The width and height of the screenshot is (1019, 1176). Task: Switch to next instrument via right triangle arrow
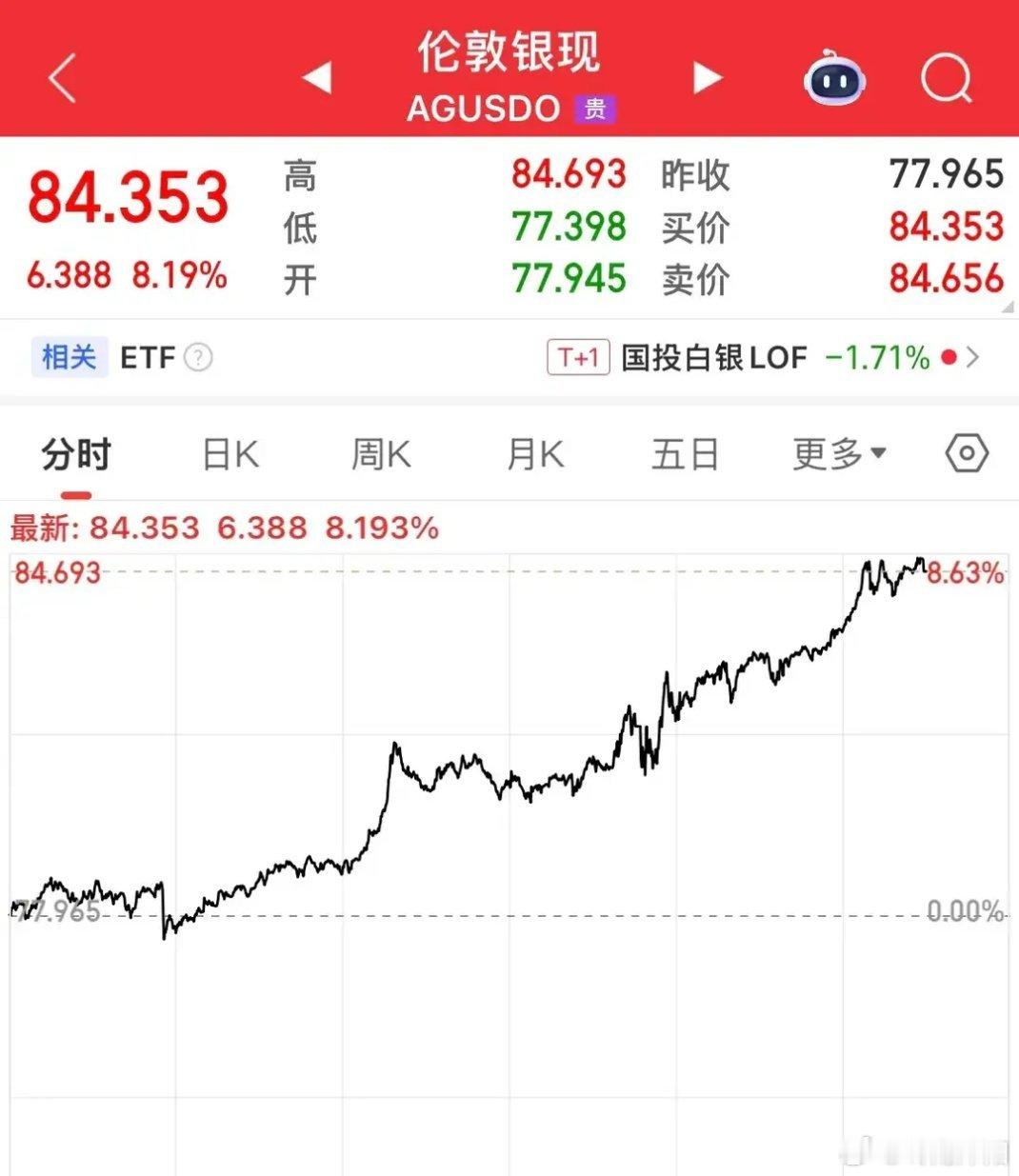[706, 78]
